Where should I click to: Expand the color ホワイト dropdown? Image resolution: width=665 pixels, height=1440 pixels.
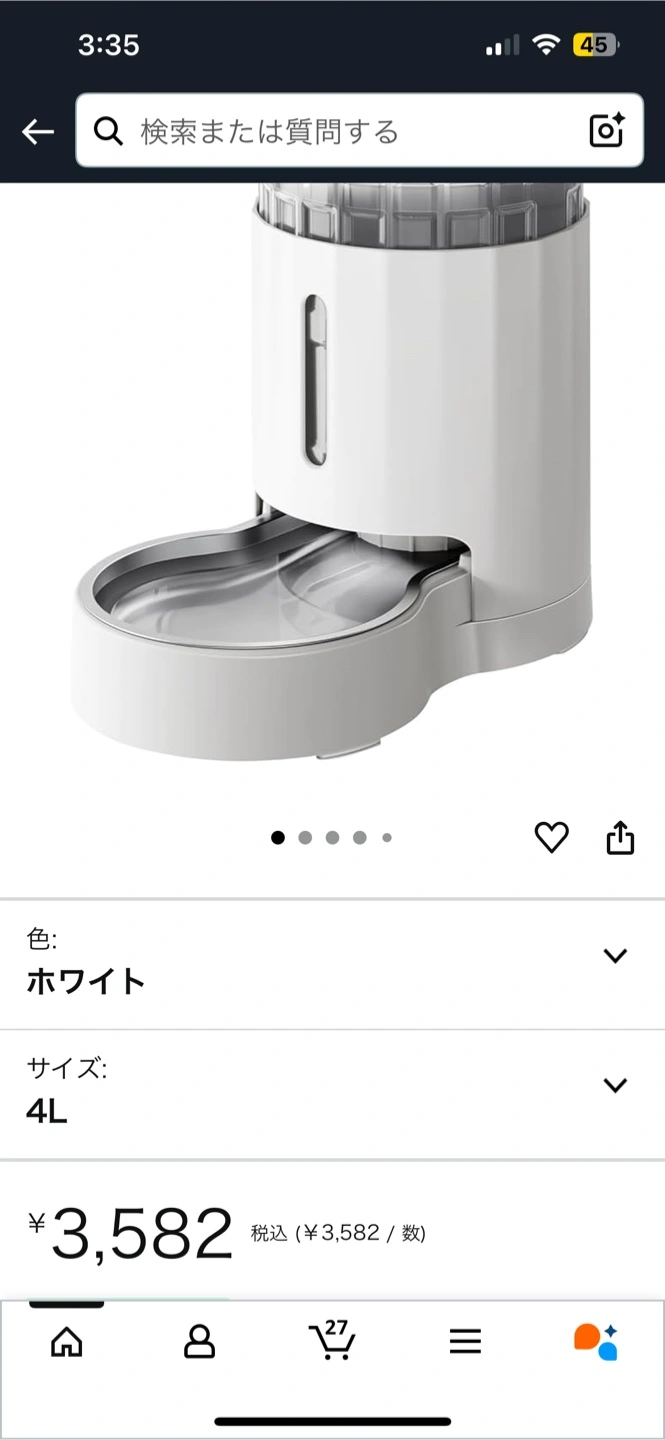615,956
